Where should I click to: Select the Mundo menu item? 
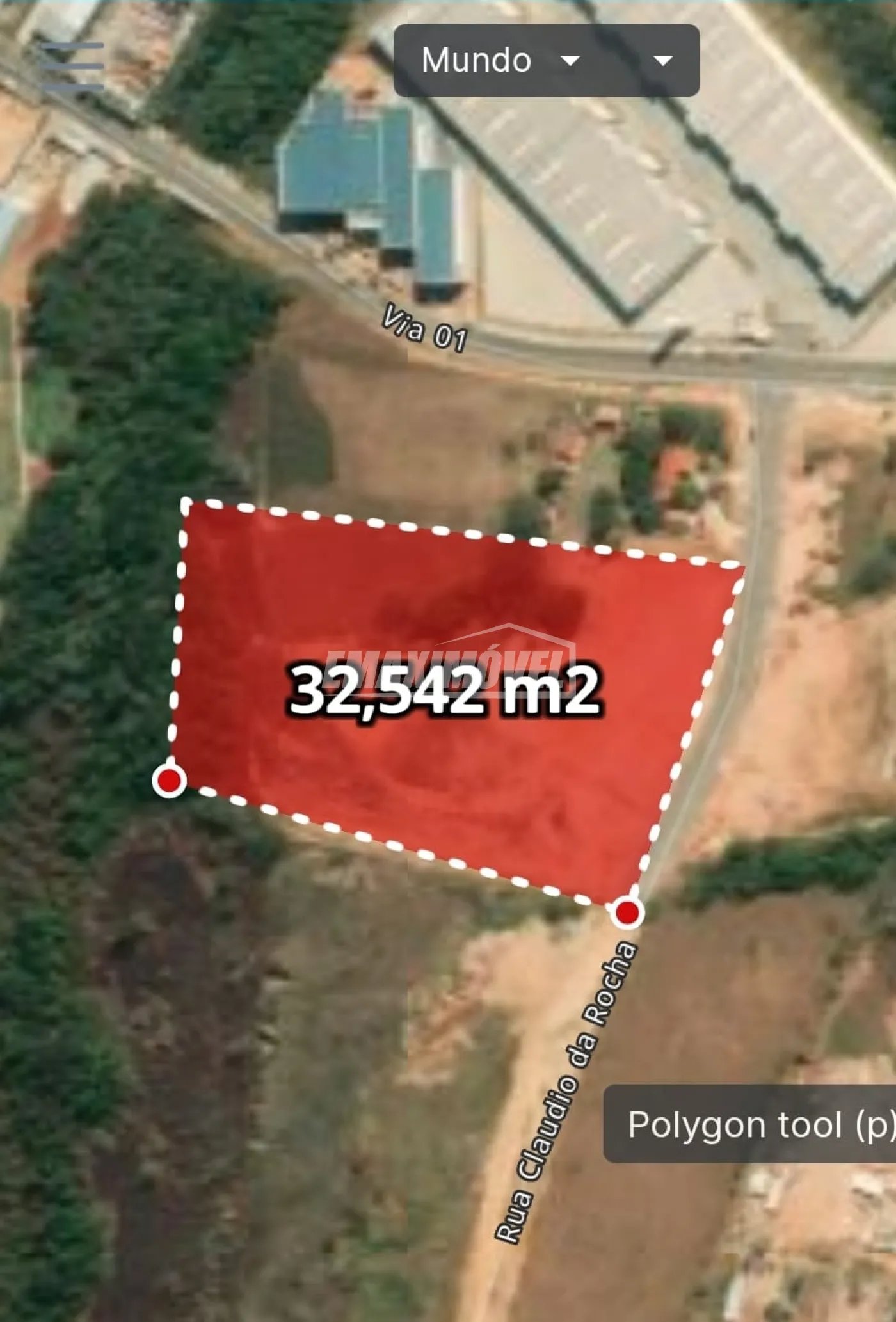point(477,61)
